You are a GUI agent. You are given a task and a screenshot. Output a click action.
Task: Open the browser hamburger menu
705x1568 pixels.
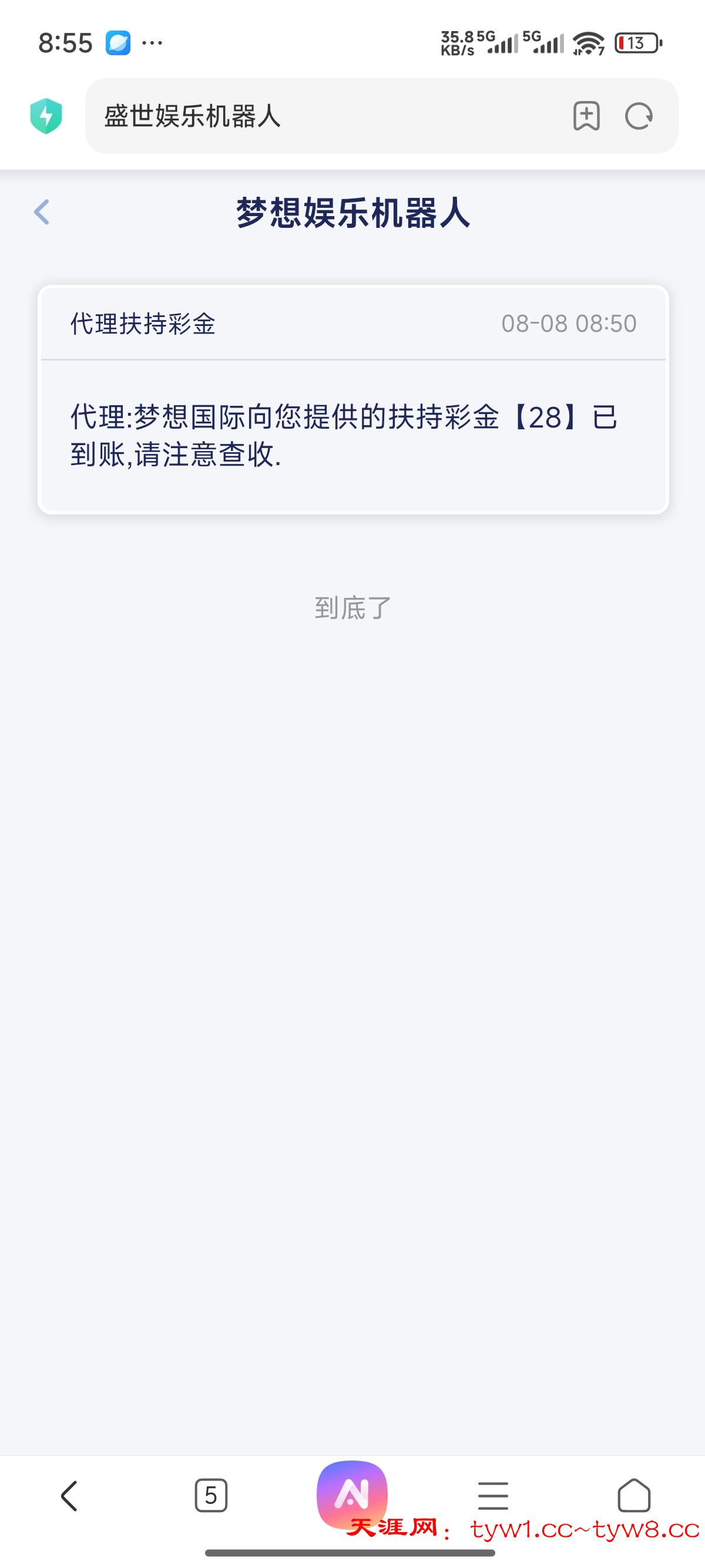tap(492, 1495)
